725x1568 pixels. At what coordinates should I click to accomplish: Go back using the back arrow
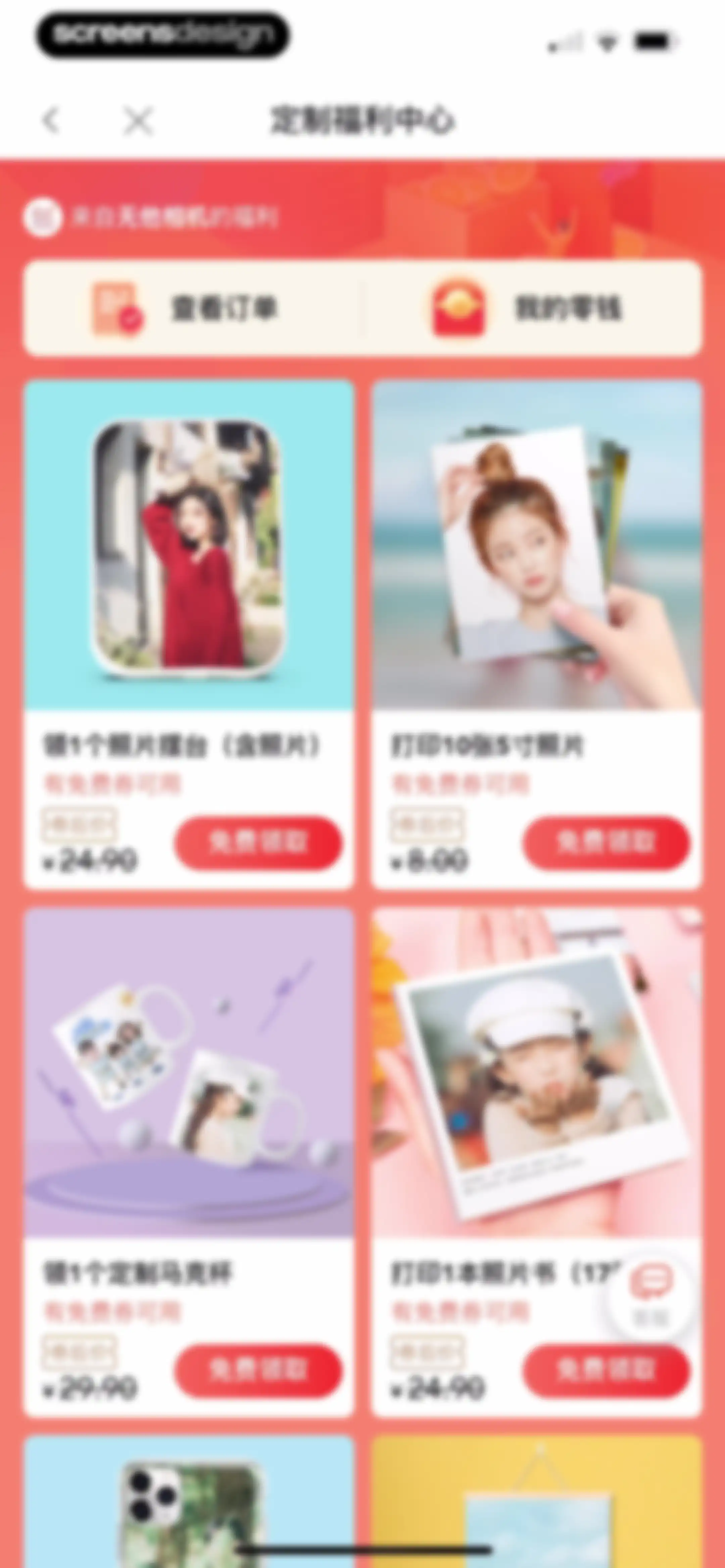click(51, 120)
